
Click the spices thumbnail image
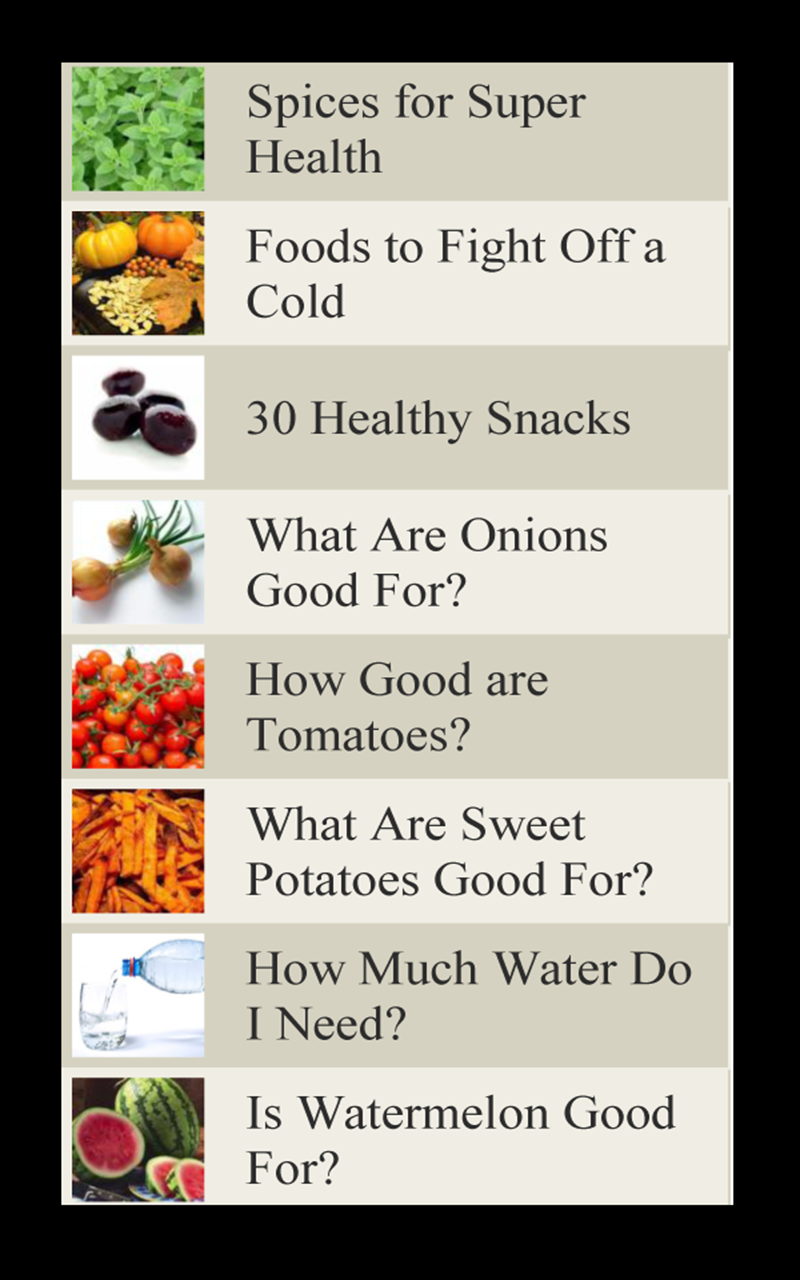click(137, 128)
